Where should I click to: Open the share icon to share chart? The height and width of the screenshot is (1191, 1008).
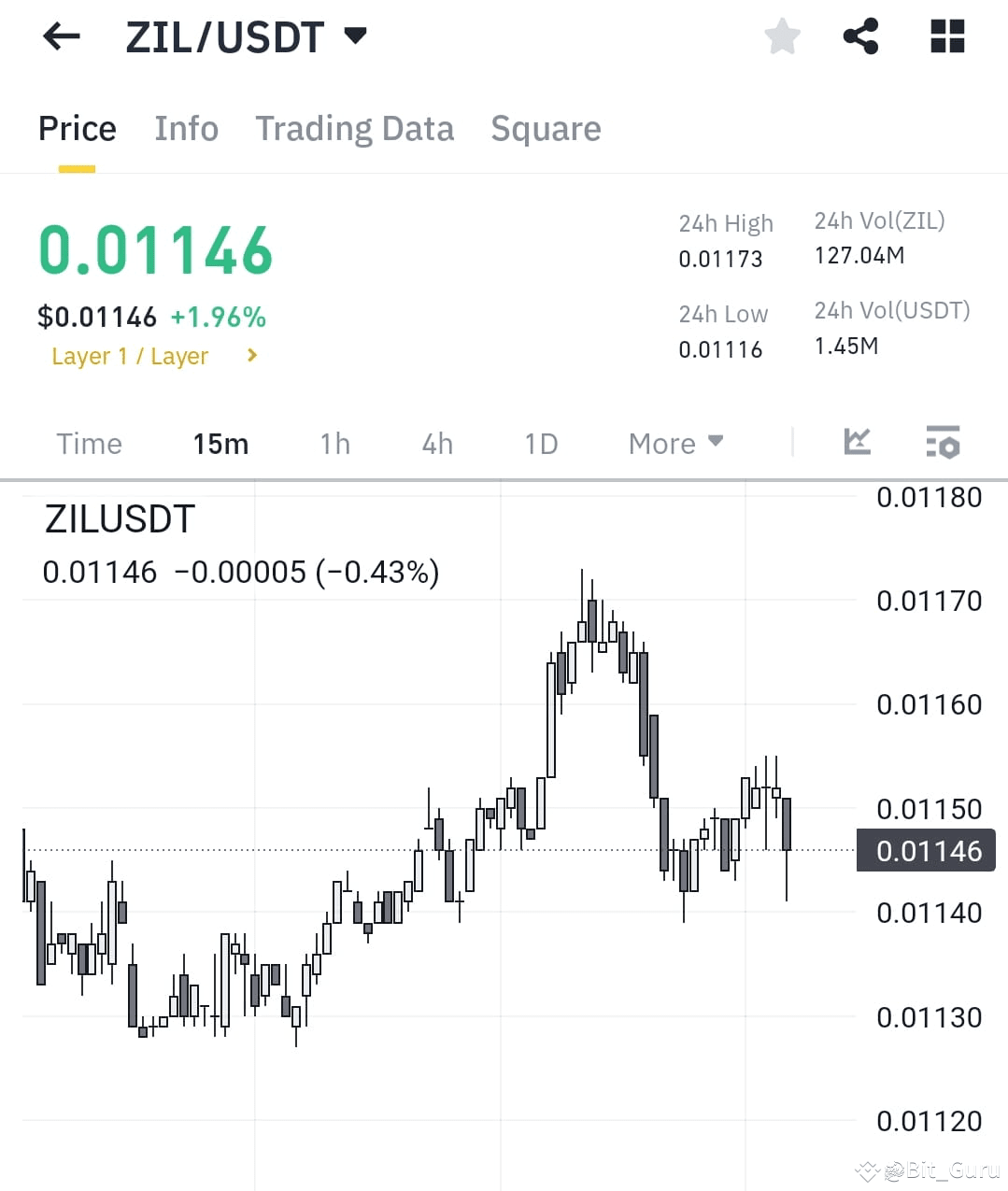(860, 35)
